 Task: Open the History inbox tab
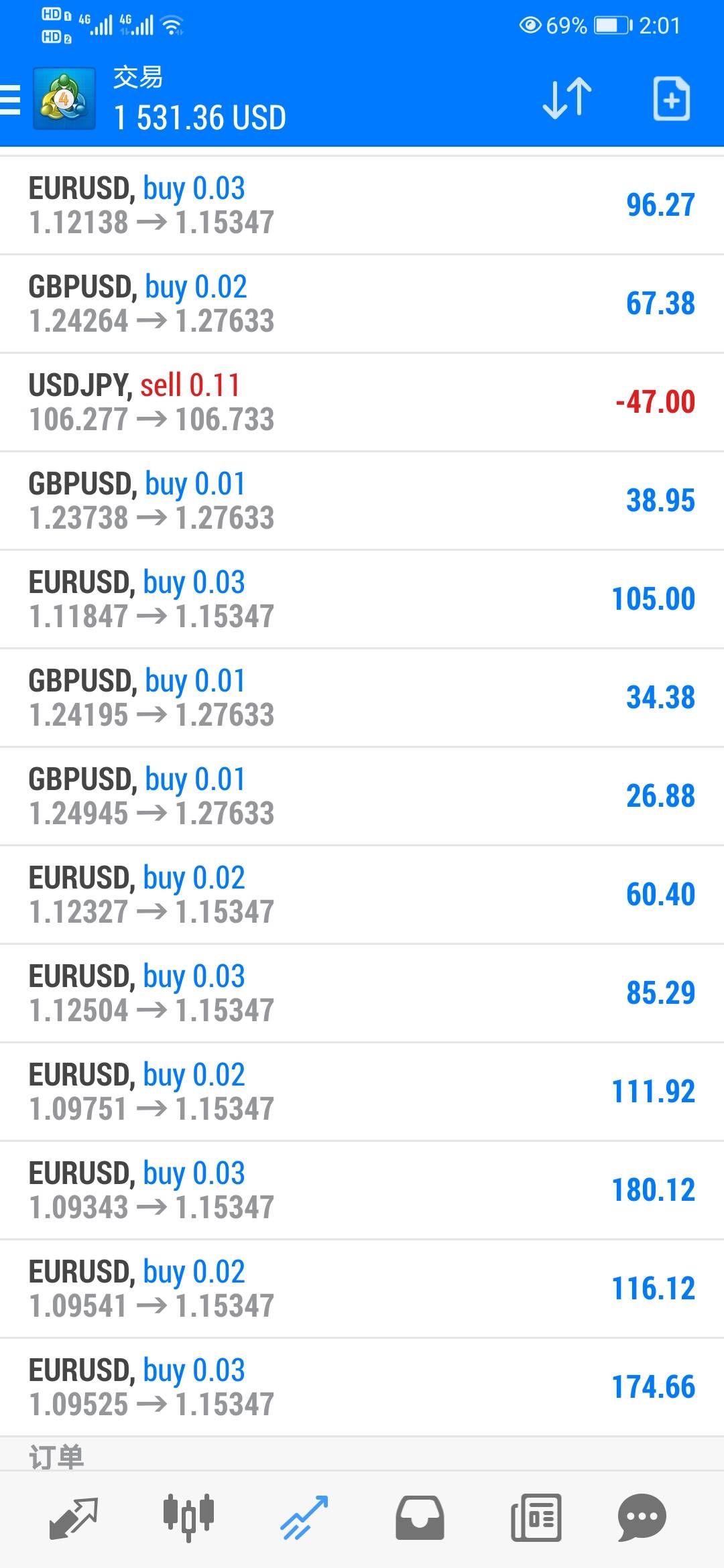point(420,1517)
